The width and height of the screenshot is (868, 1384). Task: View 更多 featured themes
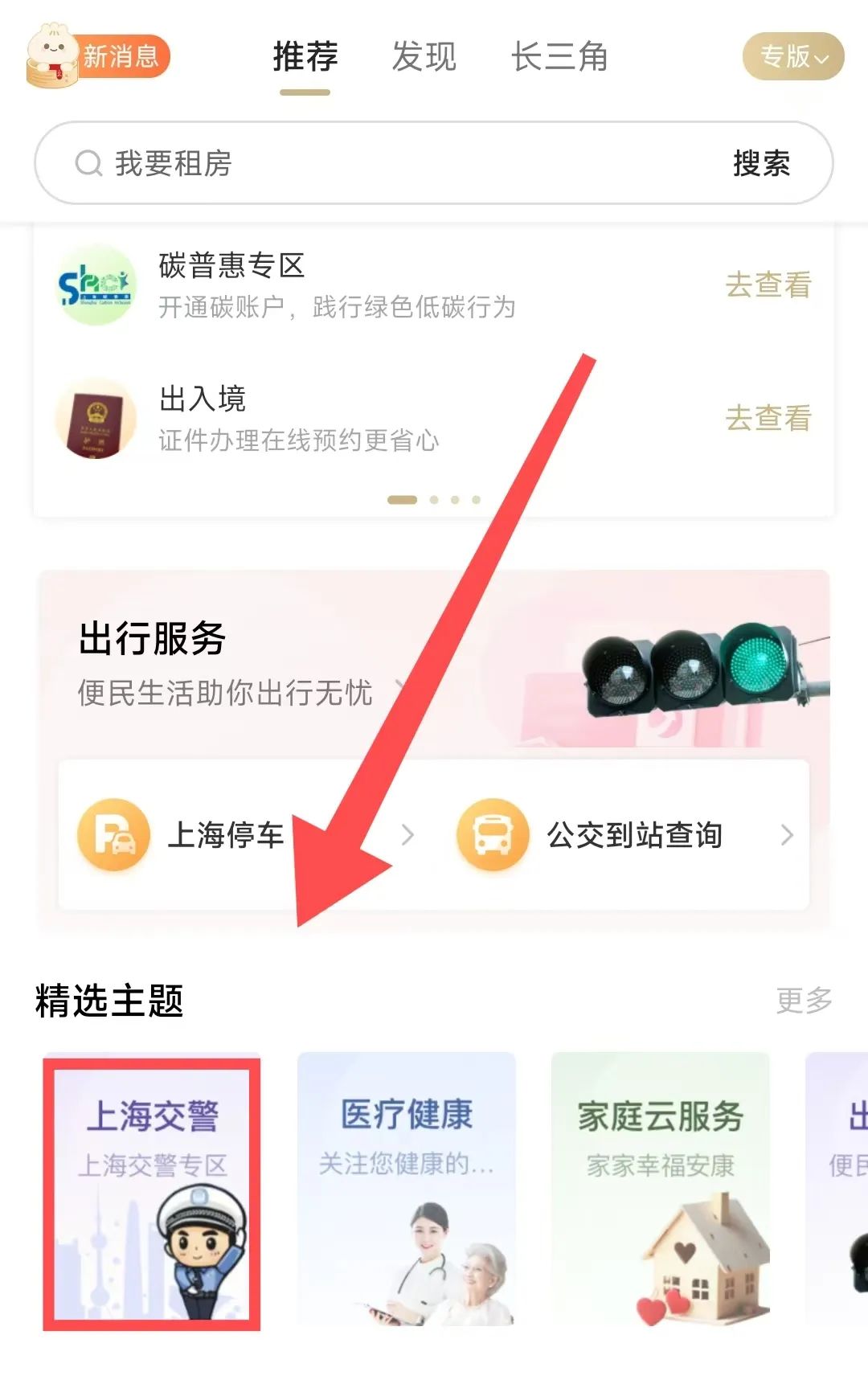tap(803, 1001)
